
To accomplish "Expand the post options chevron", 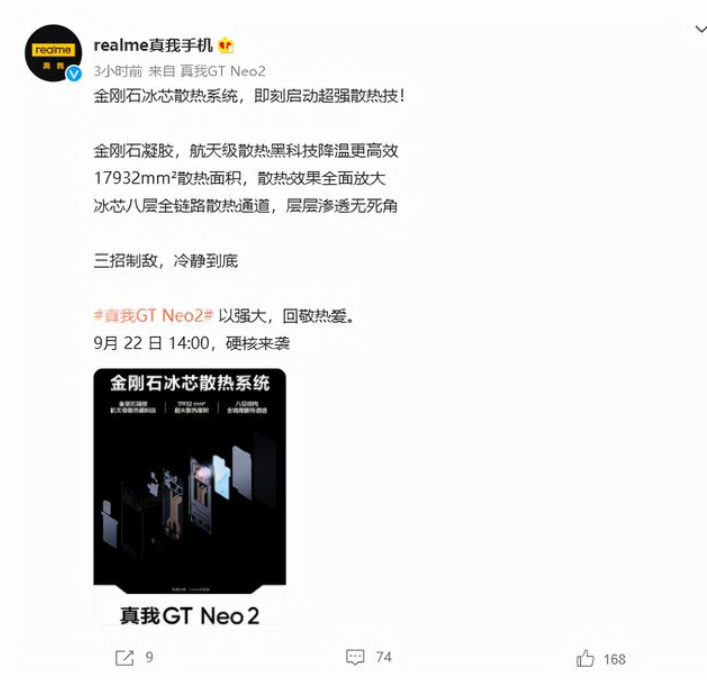I will point(699,30).
